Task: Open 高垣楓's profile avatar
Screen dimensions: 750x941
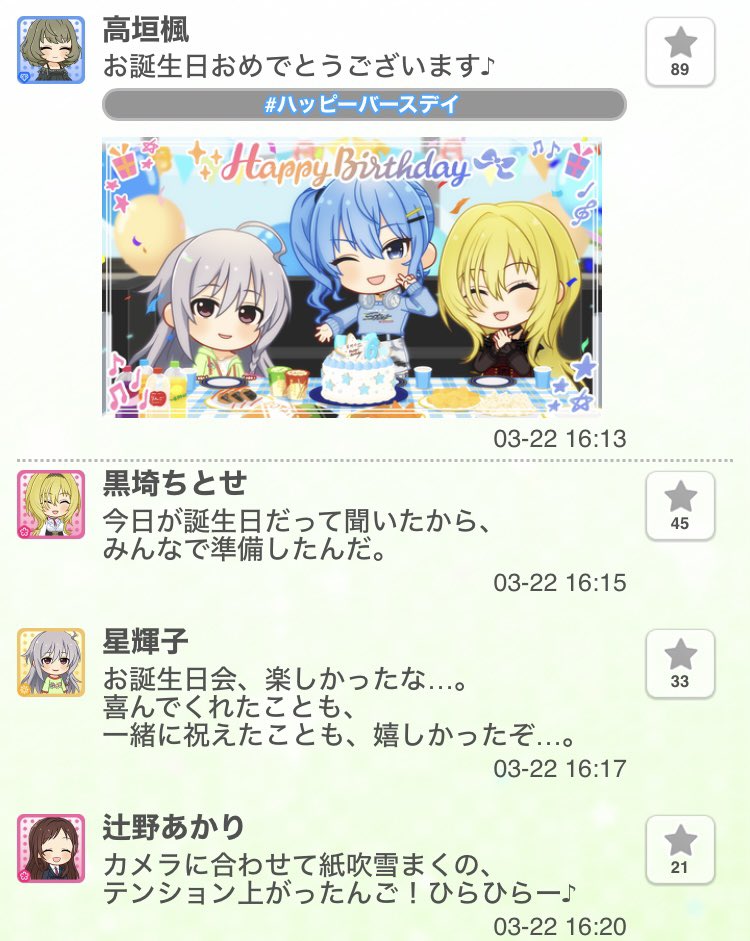Action: coord(51,50)
